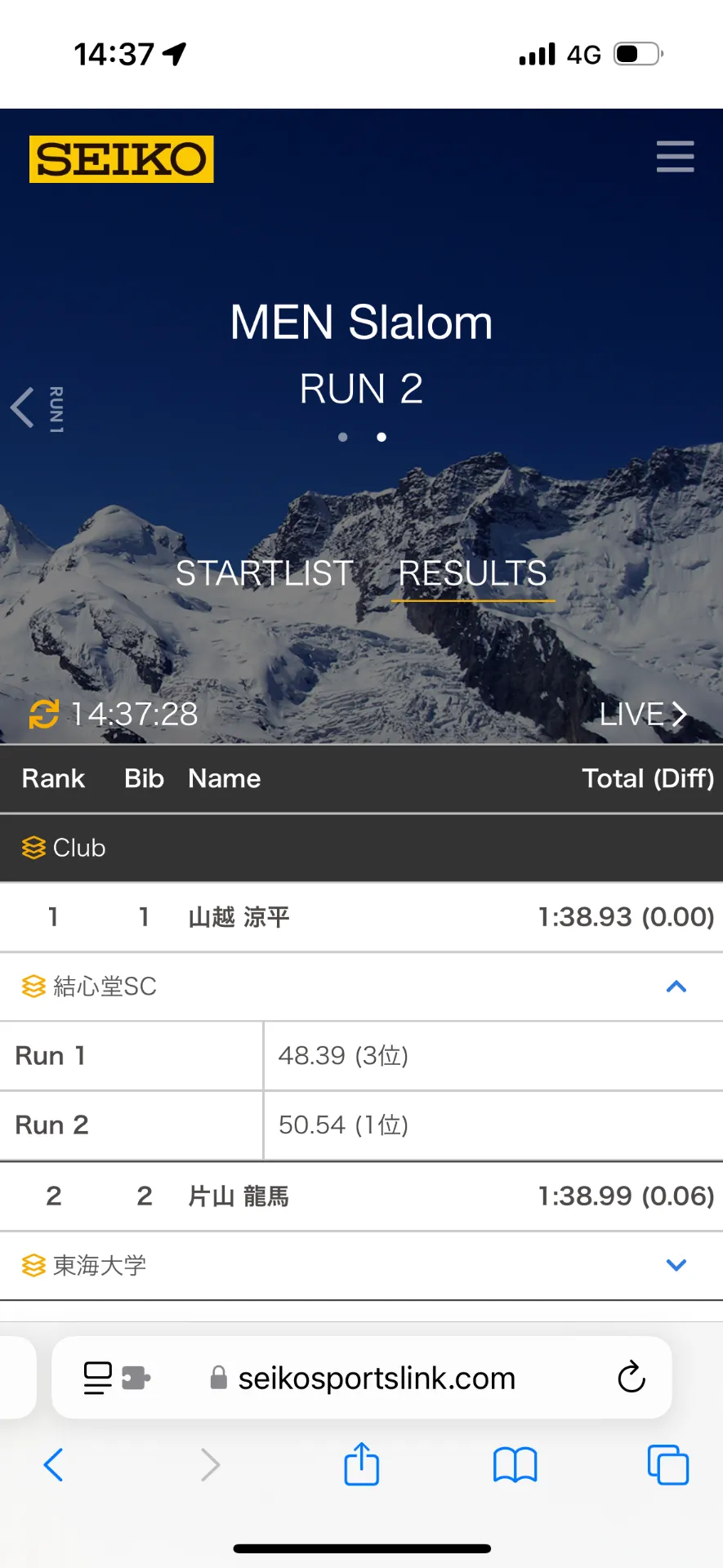Viewport: 723px width, 1568px height.
Task: Collapse run details for 山越 涼平
Action: pos(676,987)
